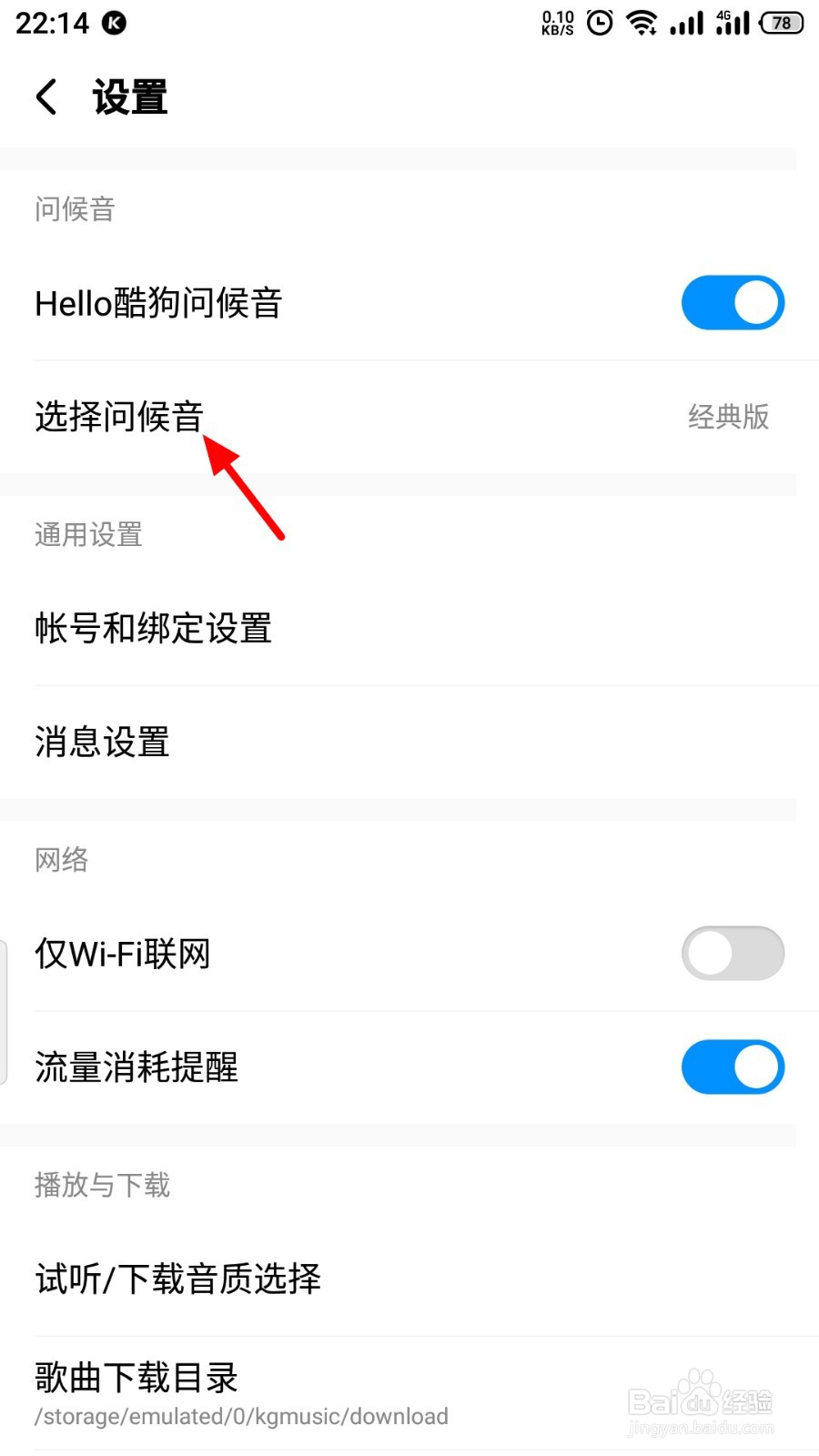
Task: Enable 仅Wi-Fi联网 networking
Action: pyautogui.click(x=733, y=953)
